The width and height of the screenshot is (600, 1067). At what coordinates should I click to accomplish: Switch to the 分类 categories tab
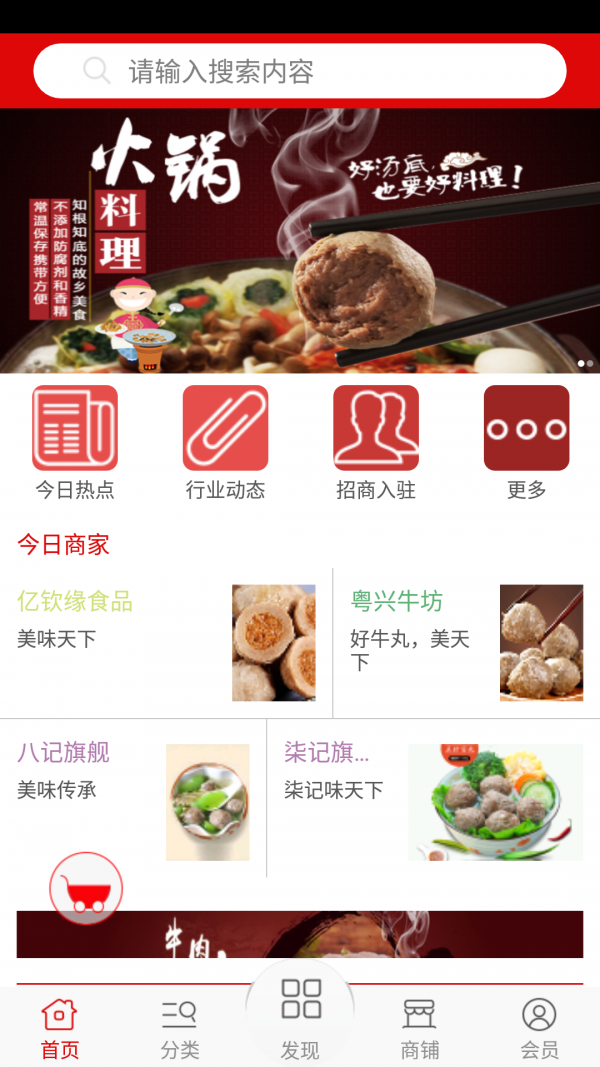[180, 1028]
